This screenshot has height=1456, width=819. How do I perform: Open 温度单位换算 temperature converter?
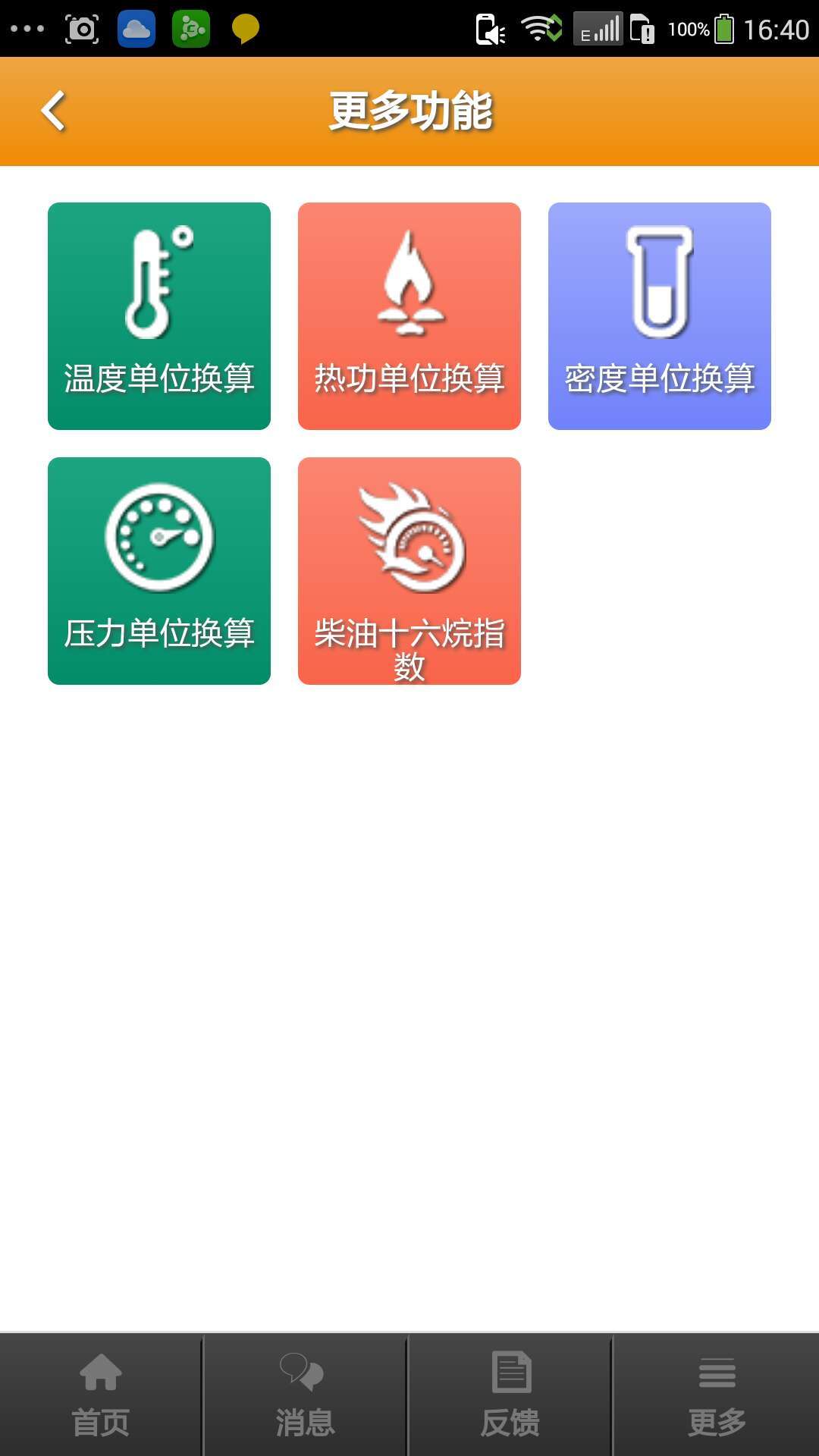159,316
